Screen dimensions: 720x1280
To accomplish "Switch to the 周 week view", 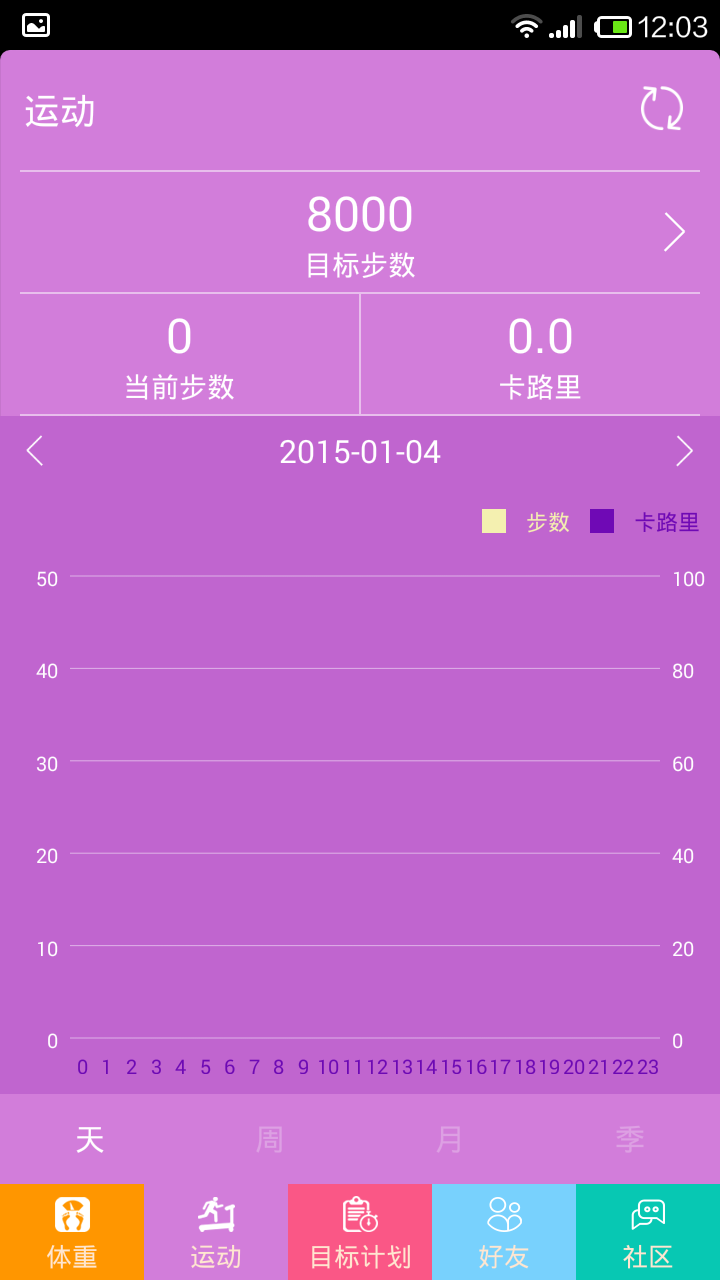I will click(x=270, y=1139).
